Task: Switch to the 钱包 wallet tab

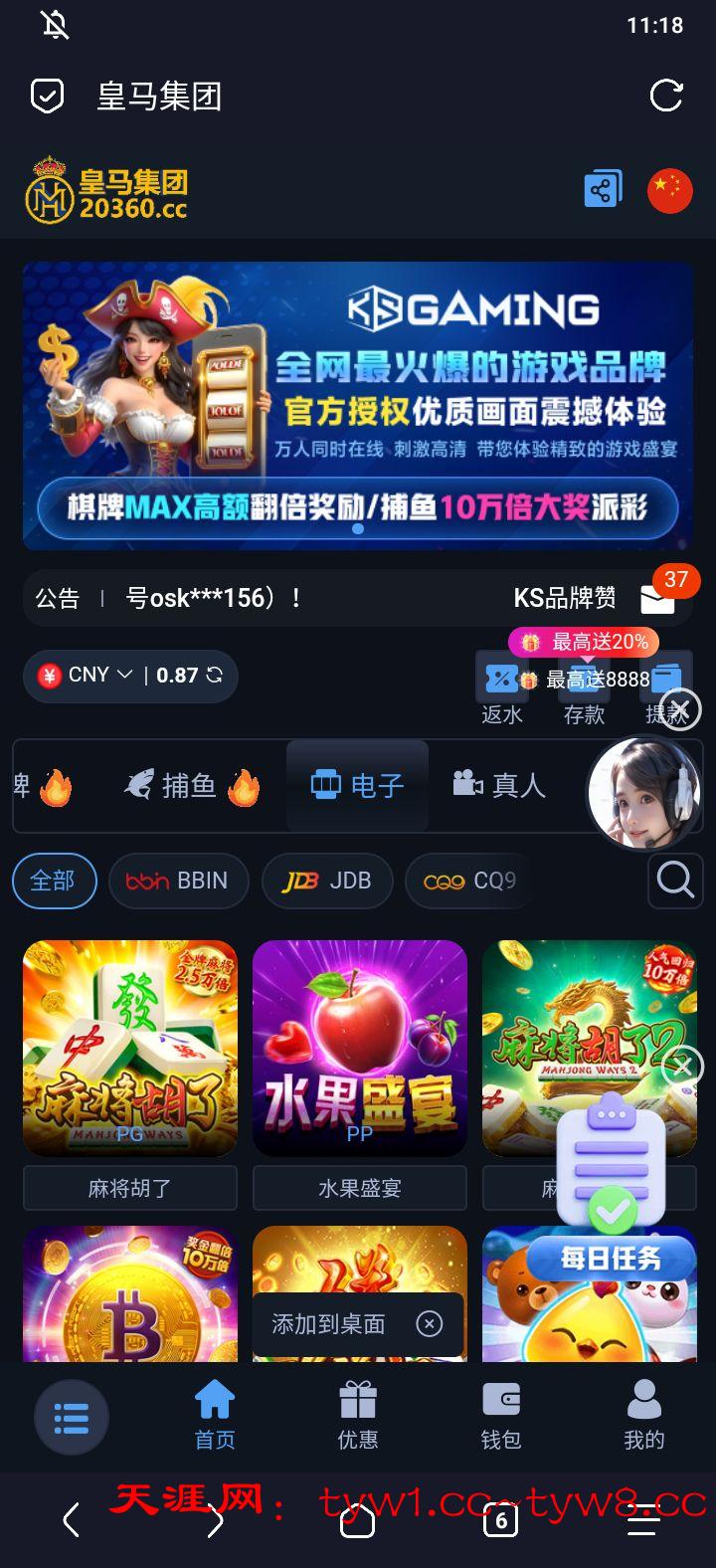Action: point(501,1415)
